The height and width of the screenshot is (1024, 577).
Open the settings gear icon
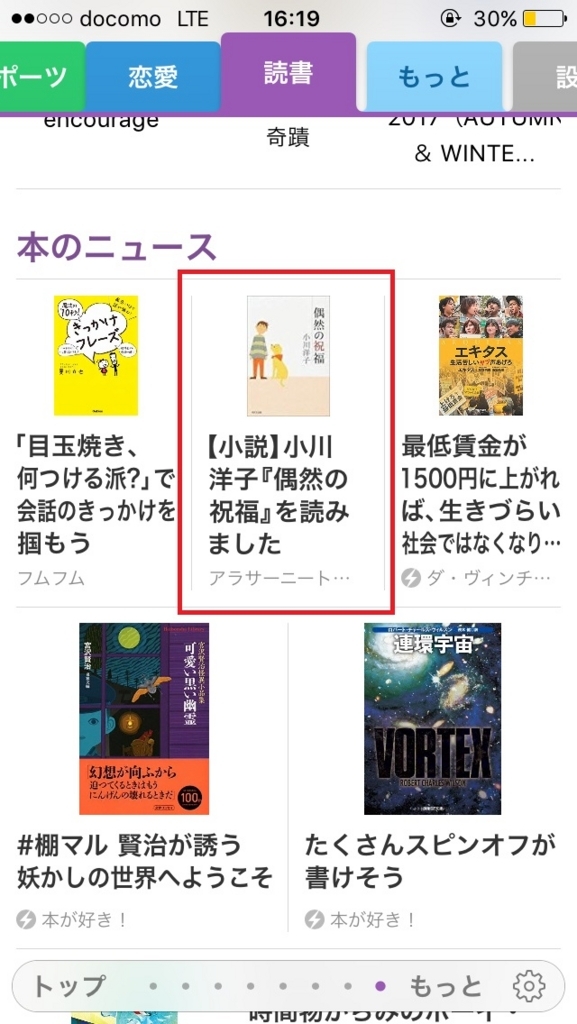(x=529, y=986)
